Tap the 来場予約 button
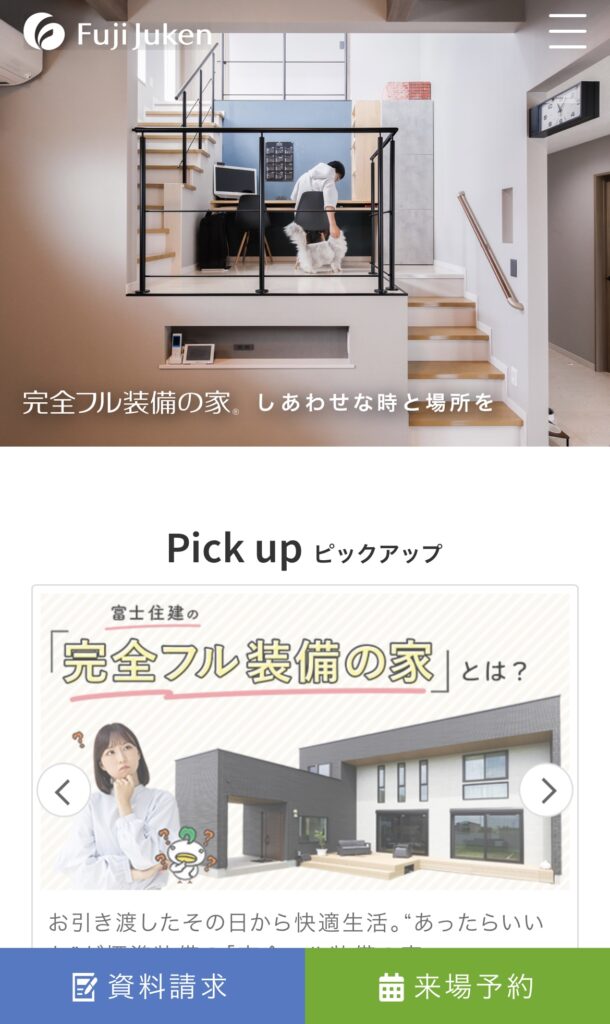Viewport: 610px width, 1024px height. pos(457,987)
